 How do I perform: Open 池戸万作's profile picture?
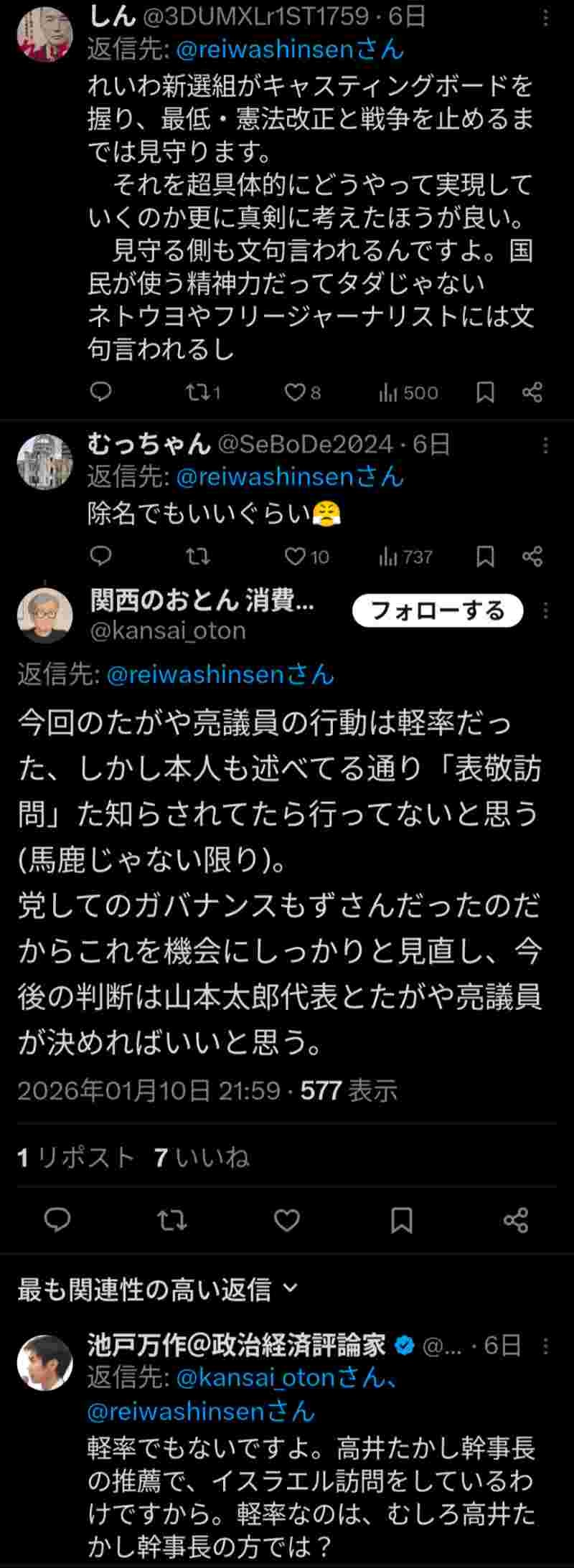pos(44,1362)
